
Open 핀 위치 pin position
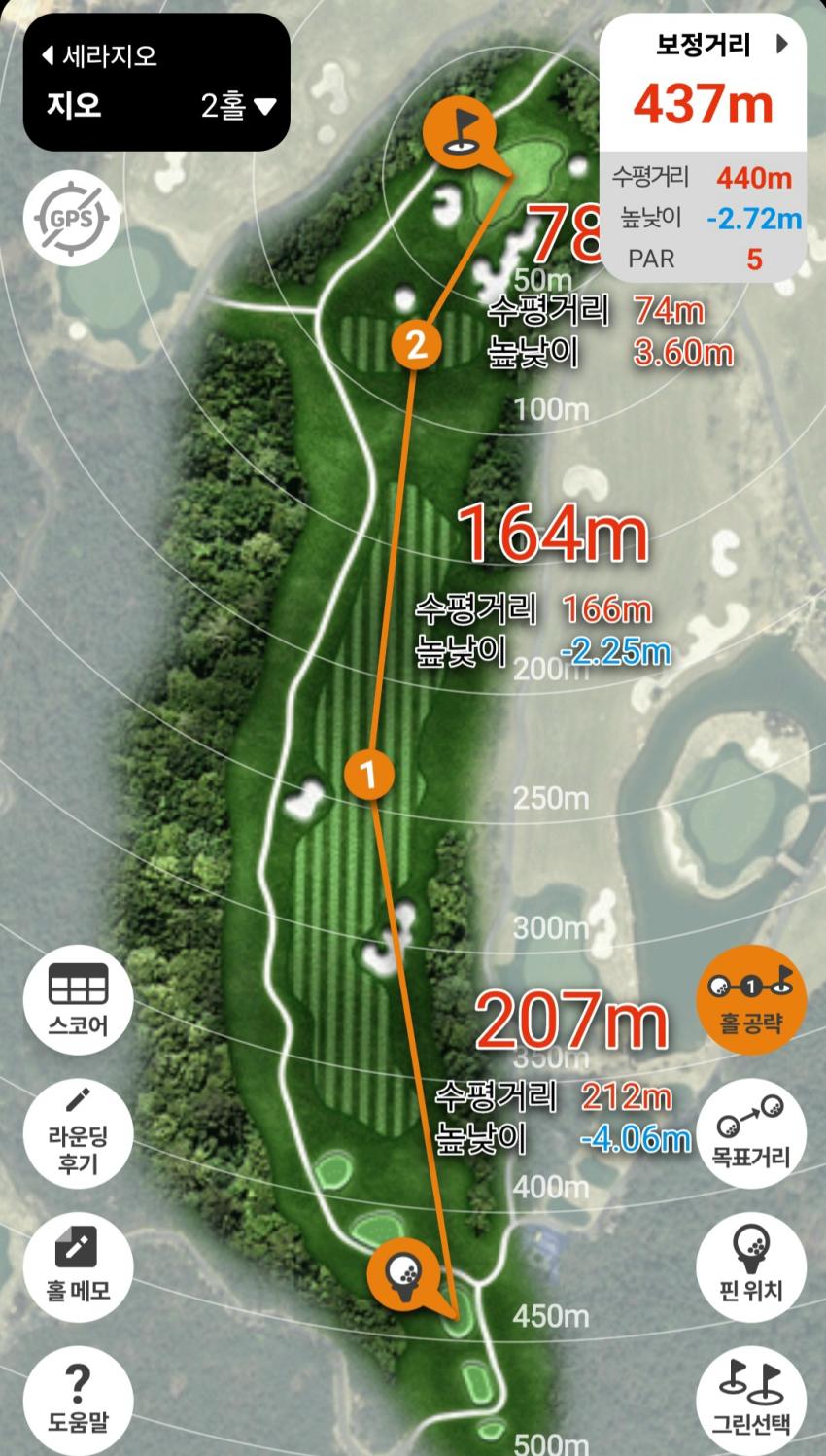point(750,1264)
